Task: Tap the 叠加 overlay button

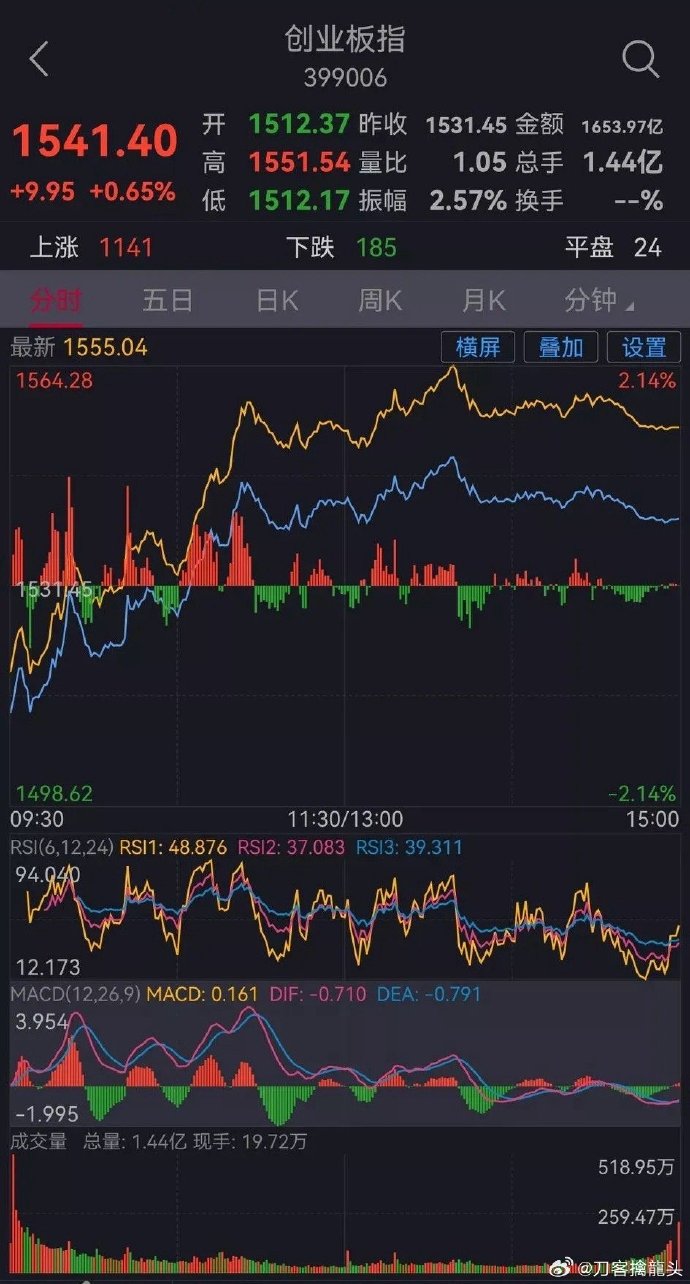Action: coord(561,347)
